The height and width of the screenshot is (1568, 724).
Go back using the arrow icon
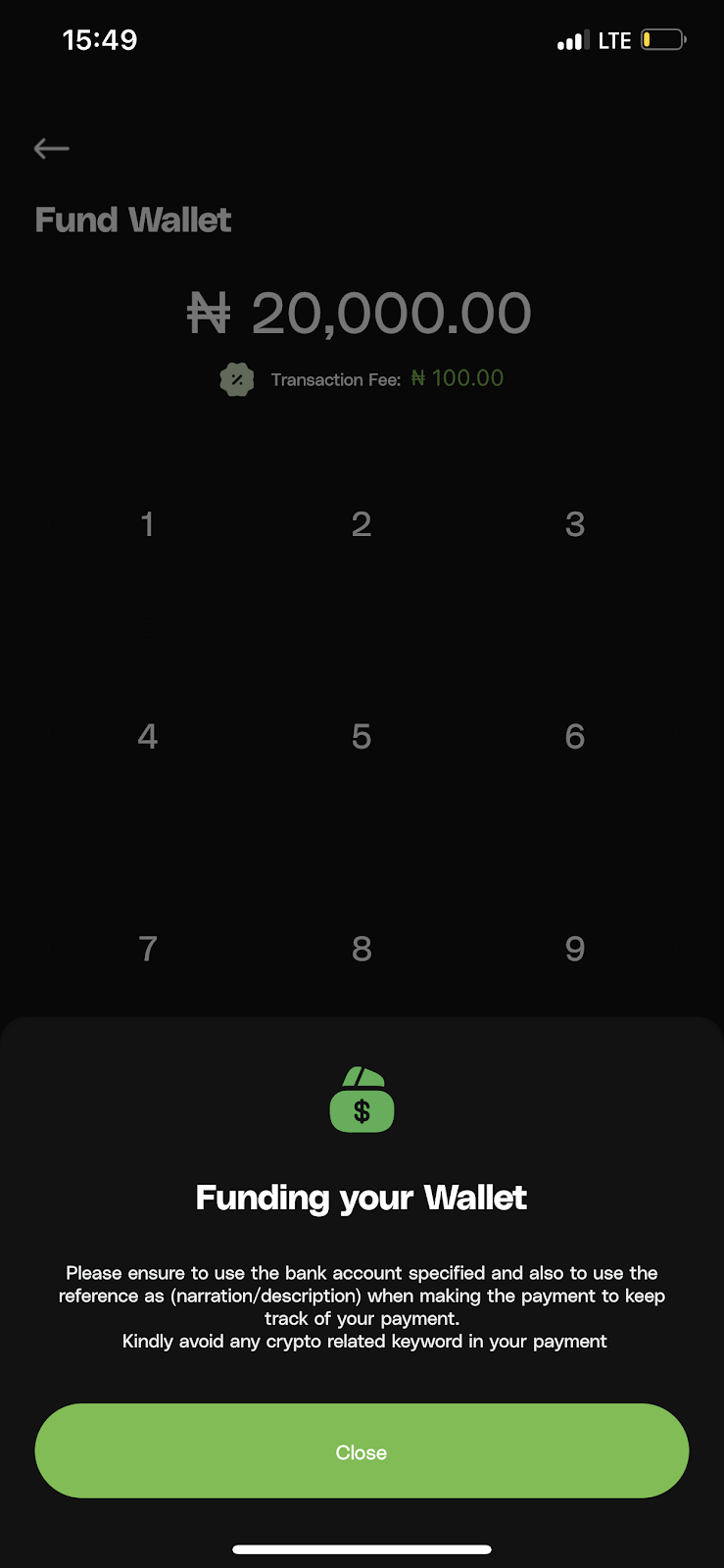[51, 148]
